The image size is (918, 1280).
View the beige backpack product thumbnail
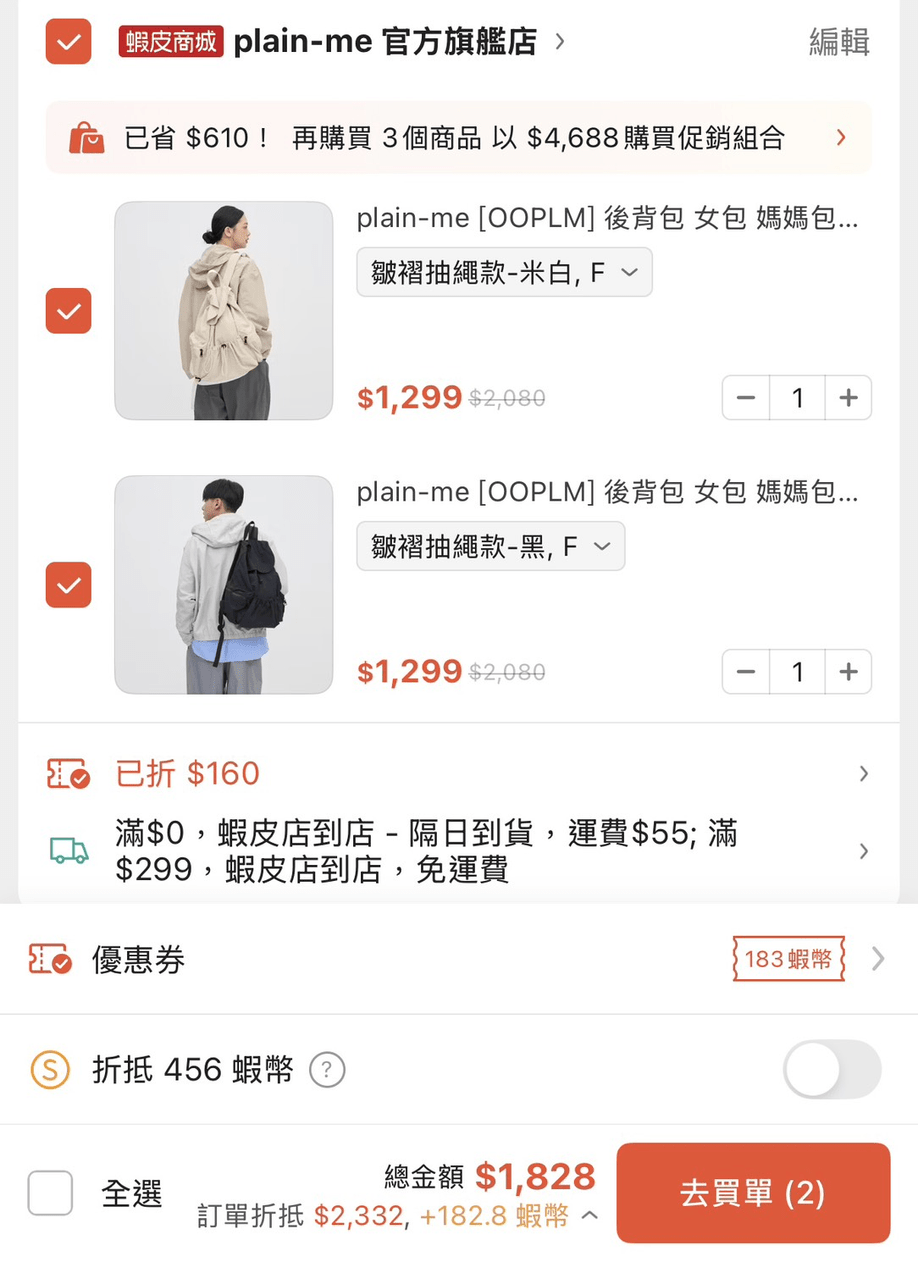pyautogui.click(x=223, y=311)
